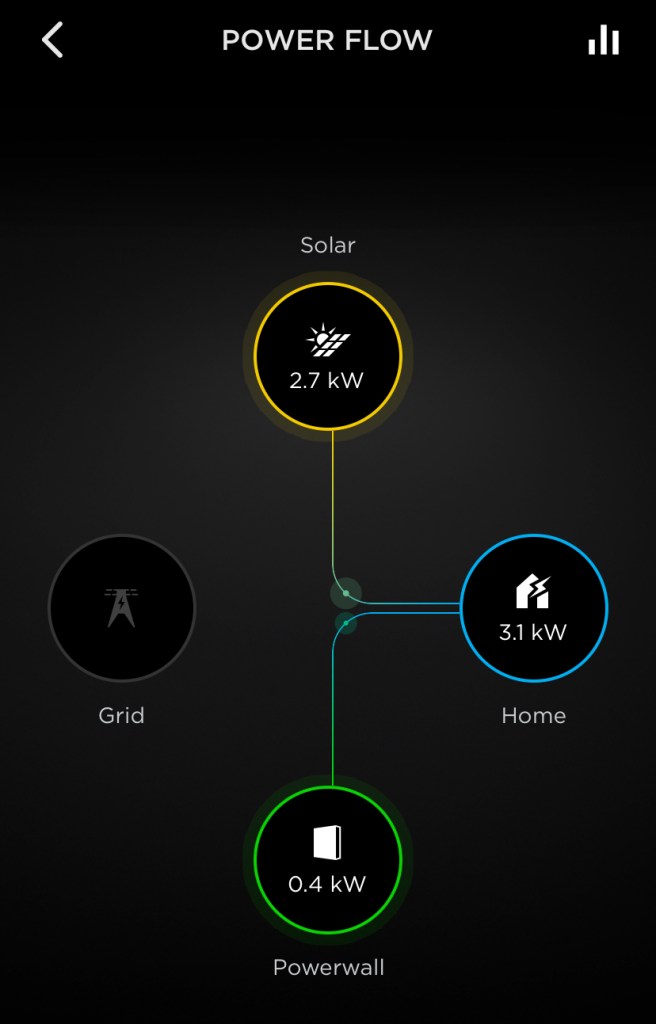The width and height of the screenshot is (656, 1024).
Task: Select the Home circle showing 3.1 kW
Action: pyautogui.click(x=534, y=607)
